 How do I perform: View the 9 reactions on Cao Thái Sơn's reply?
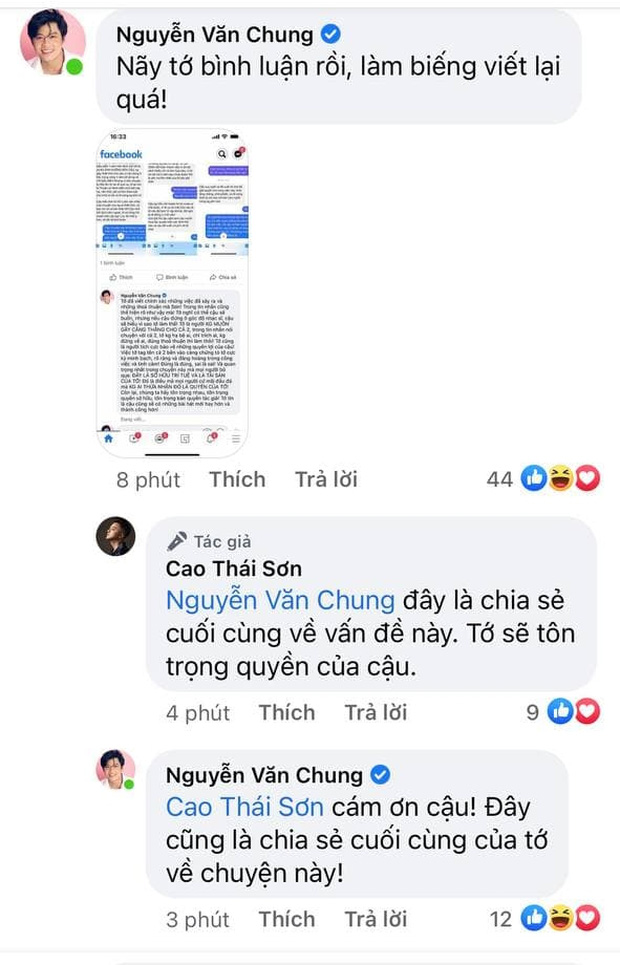[573, 712]
